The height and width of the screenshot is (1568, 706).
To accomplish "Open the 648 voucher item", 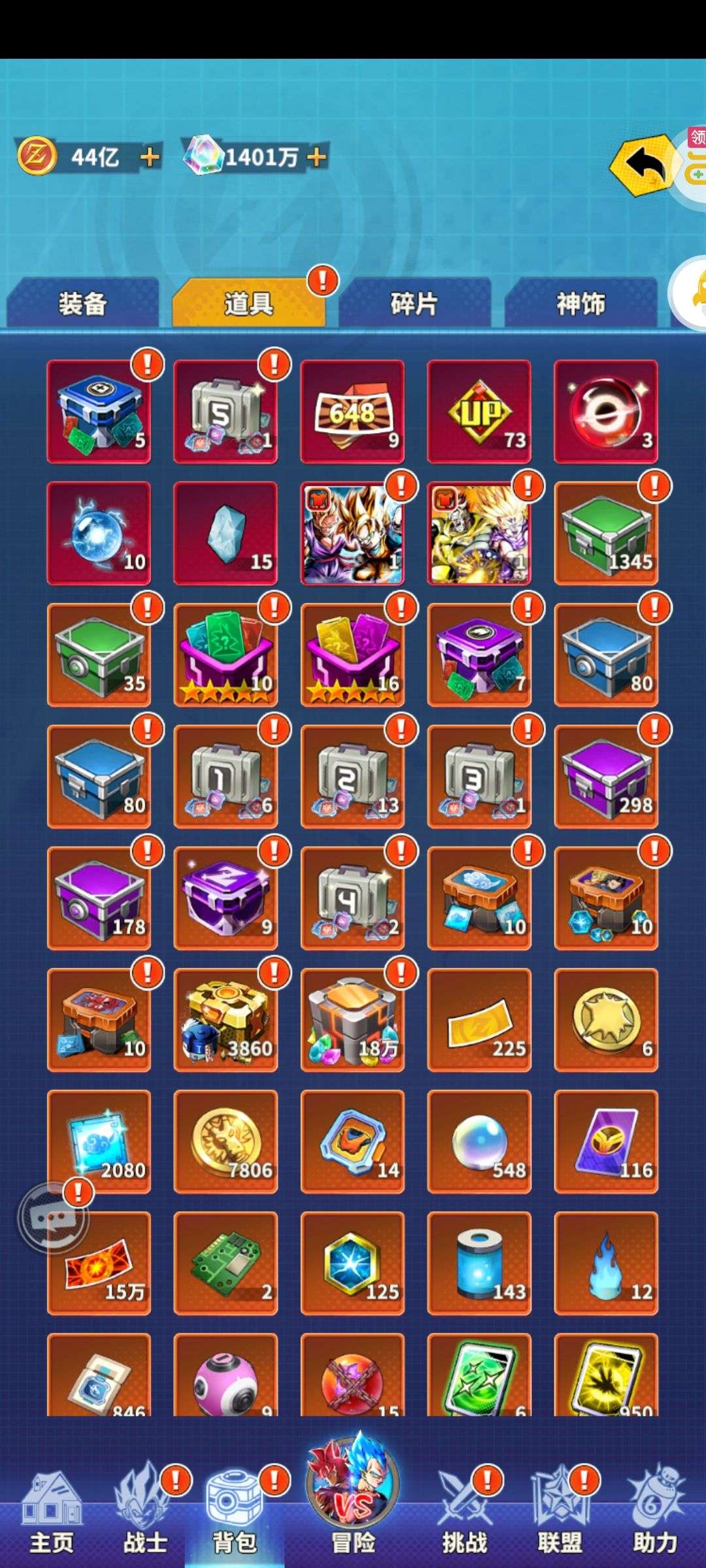I will pos(352,412).
